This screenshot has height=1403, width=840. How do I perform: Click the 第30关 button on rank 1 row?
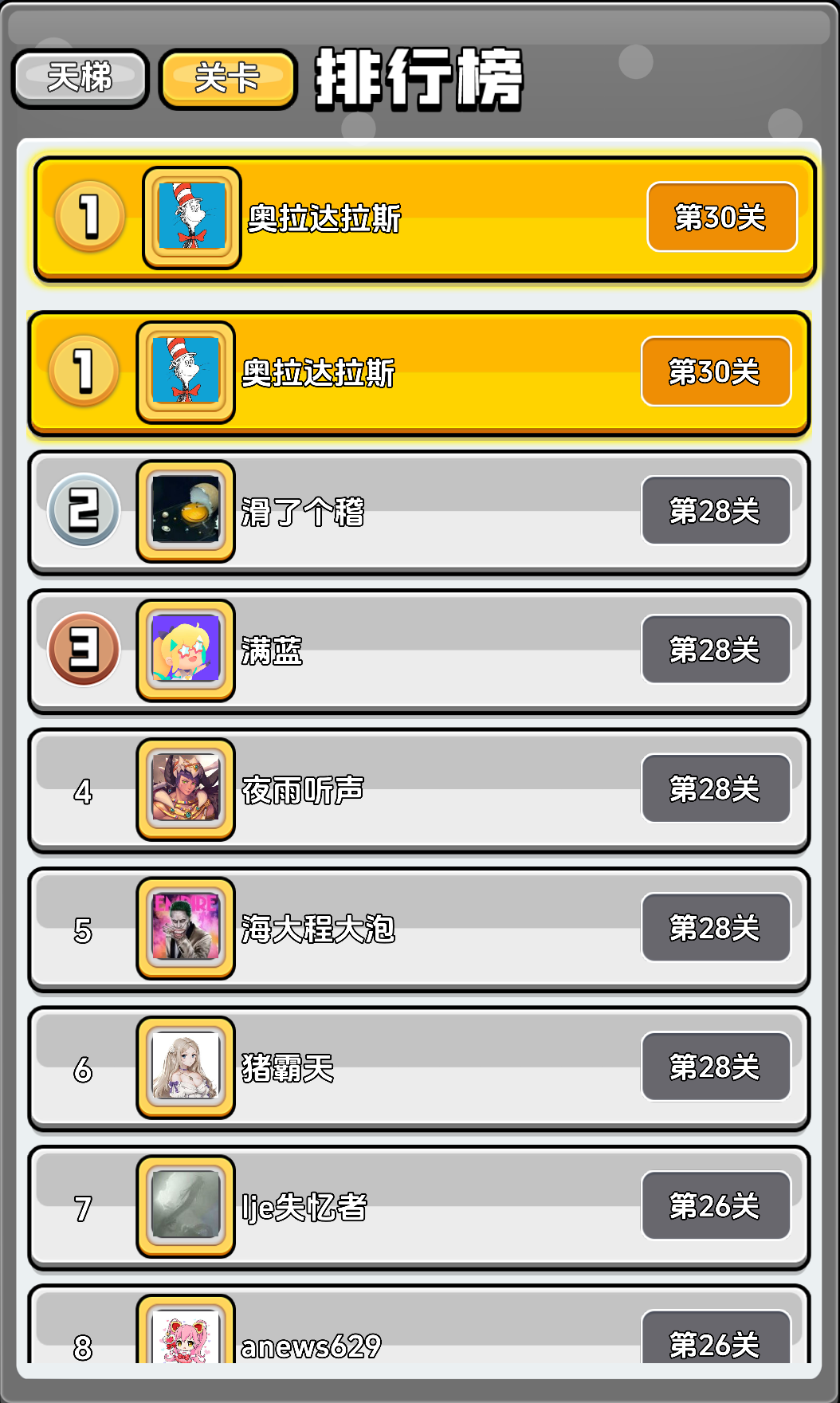point(721,215)
